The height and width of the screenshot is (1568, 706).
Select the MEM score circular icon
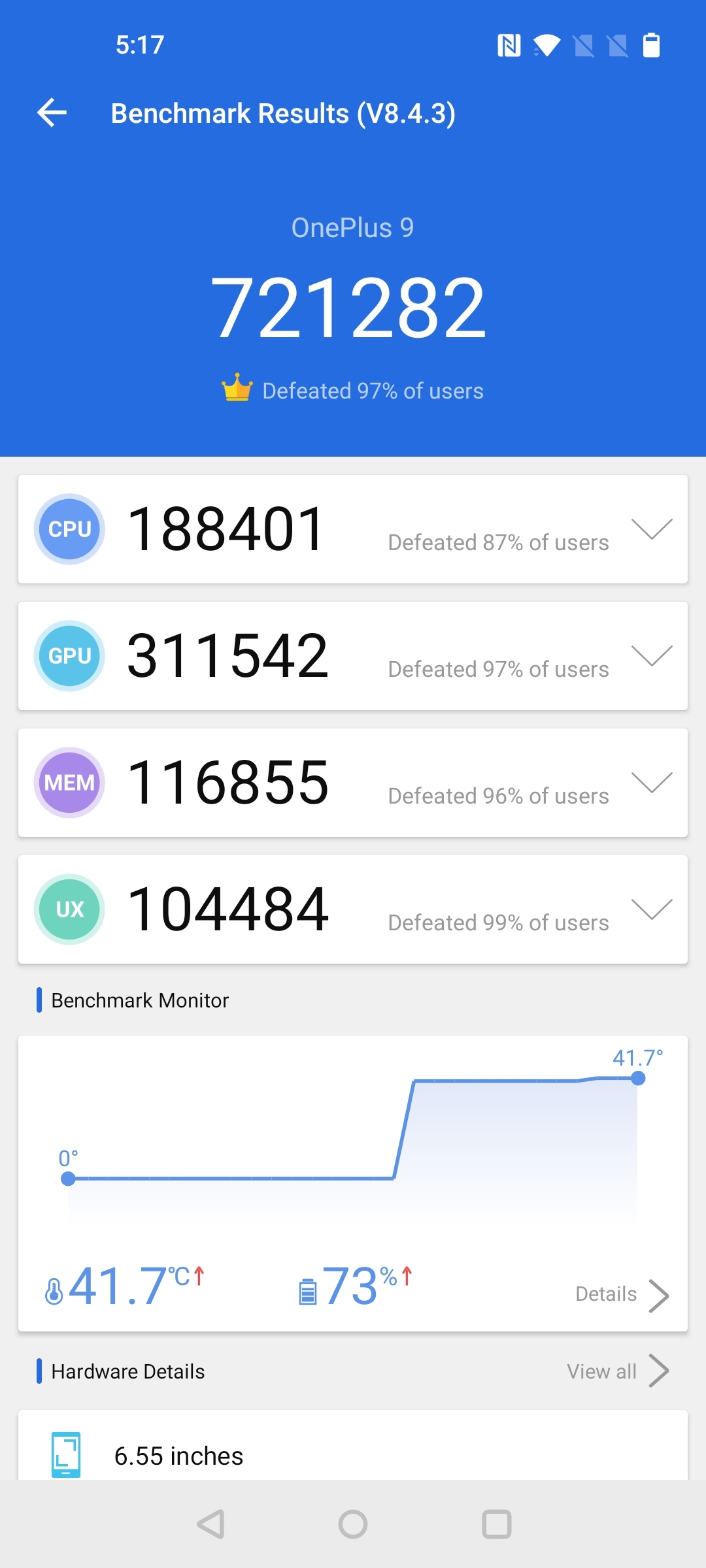(x=69, y=782)
